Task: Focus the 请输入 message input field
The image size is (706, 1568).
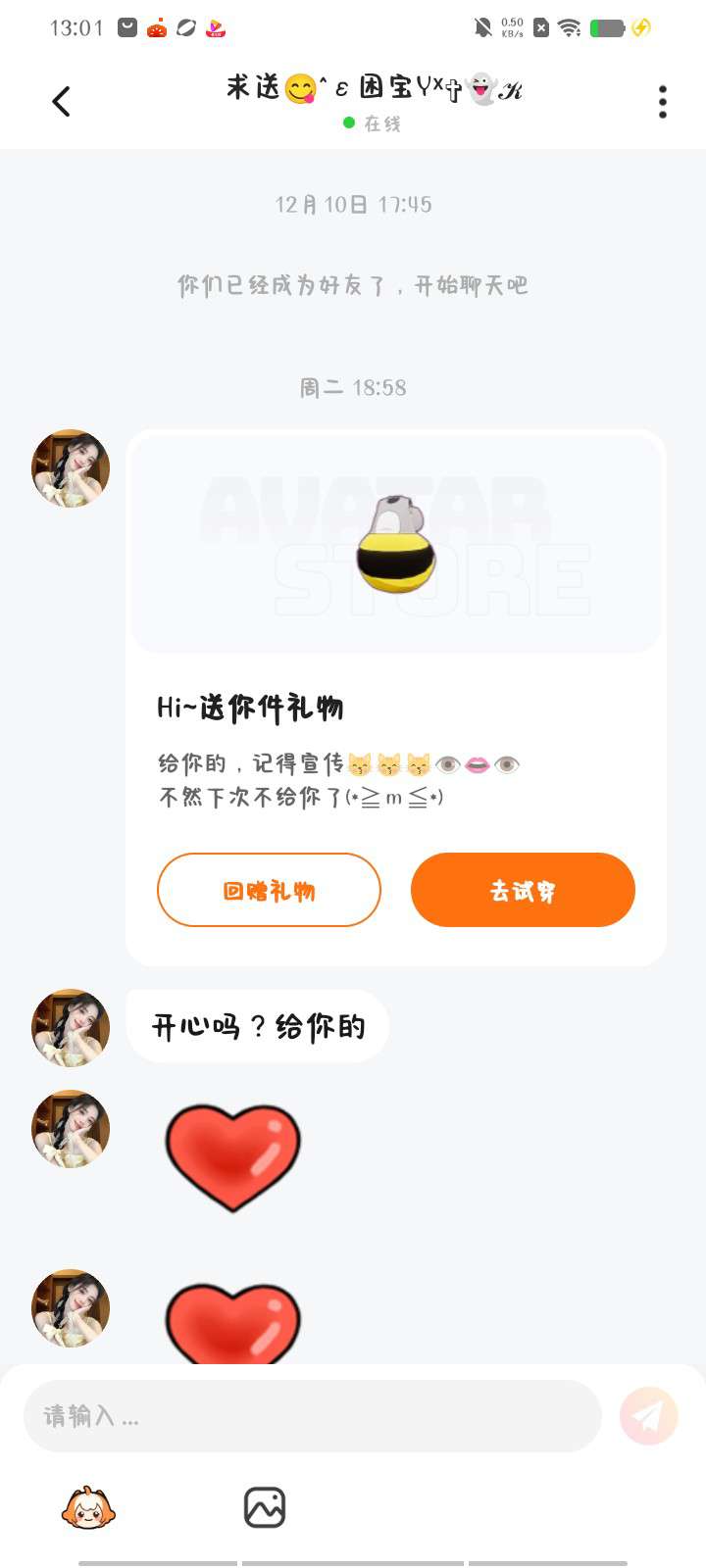Action: point(312,1416)
